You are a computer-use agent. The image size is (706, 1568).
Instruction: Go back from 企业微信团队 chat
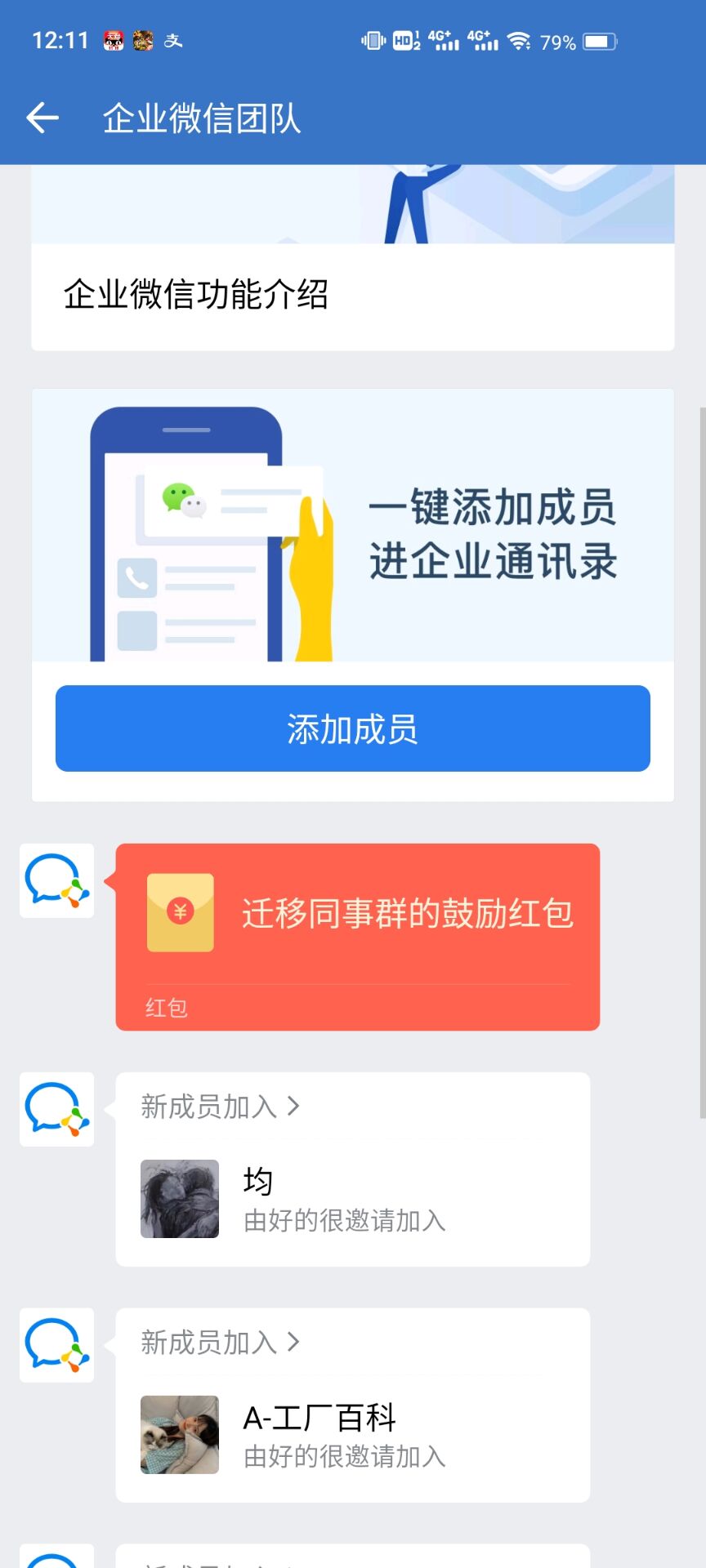(x=42, y=118)
